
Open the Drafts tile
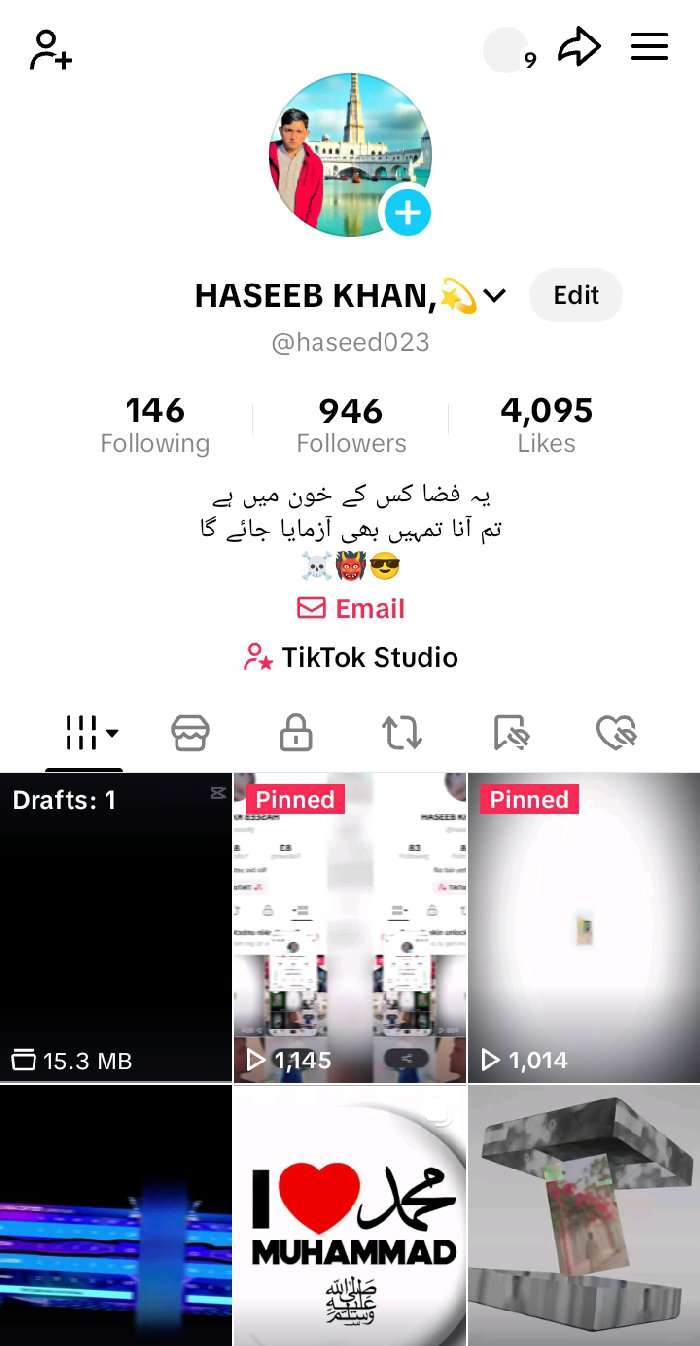coord(116,927)
